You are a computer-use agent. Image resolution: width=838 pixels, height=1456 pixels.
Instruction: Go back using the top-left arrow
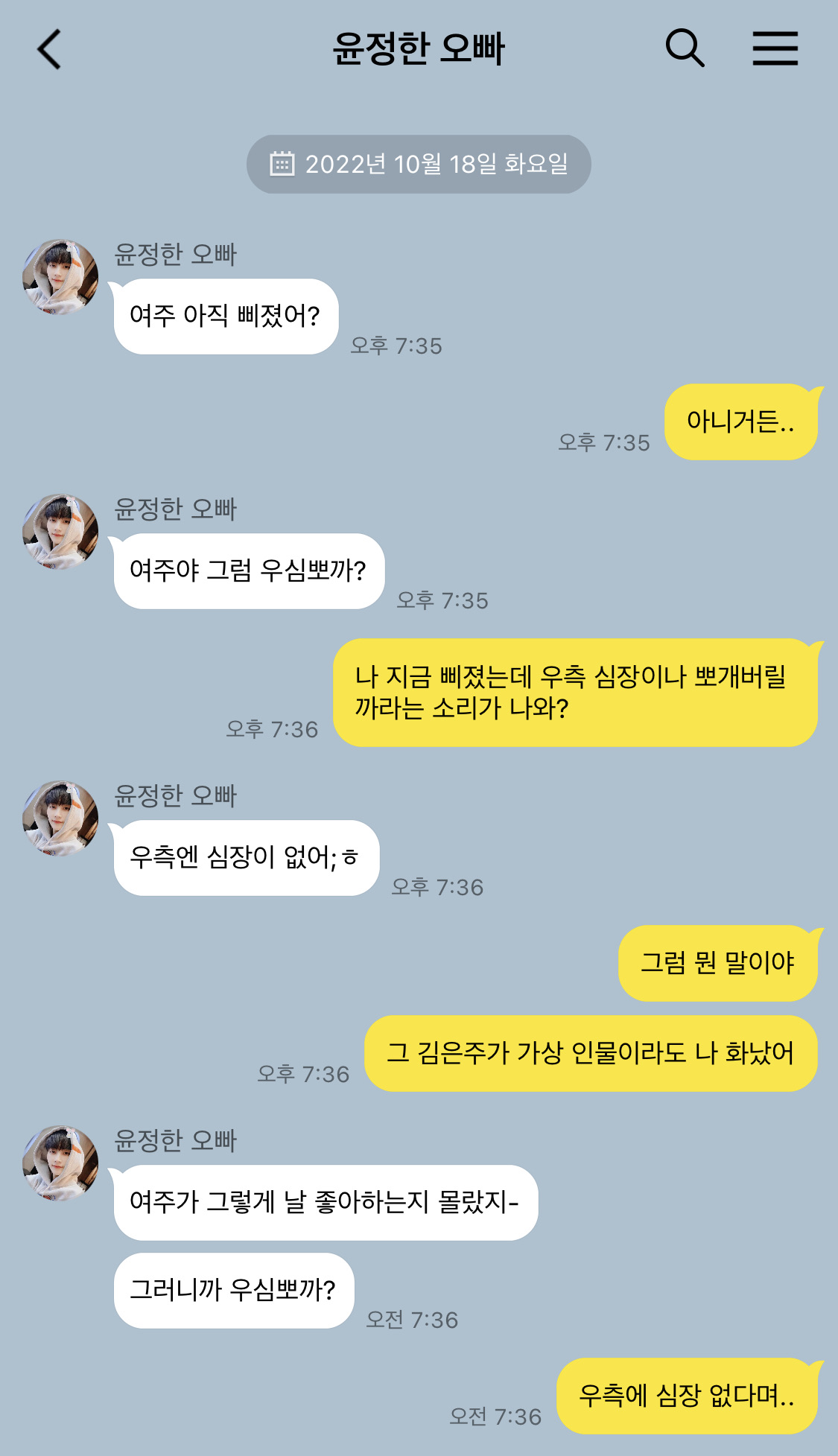pos(49,49)
